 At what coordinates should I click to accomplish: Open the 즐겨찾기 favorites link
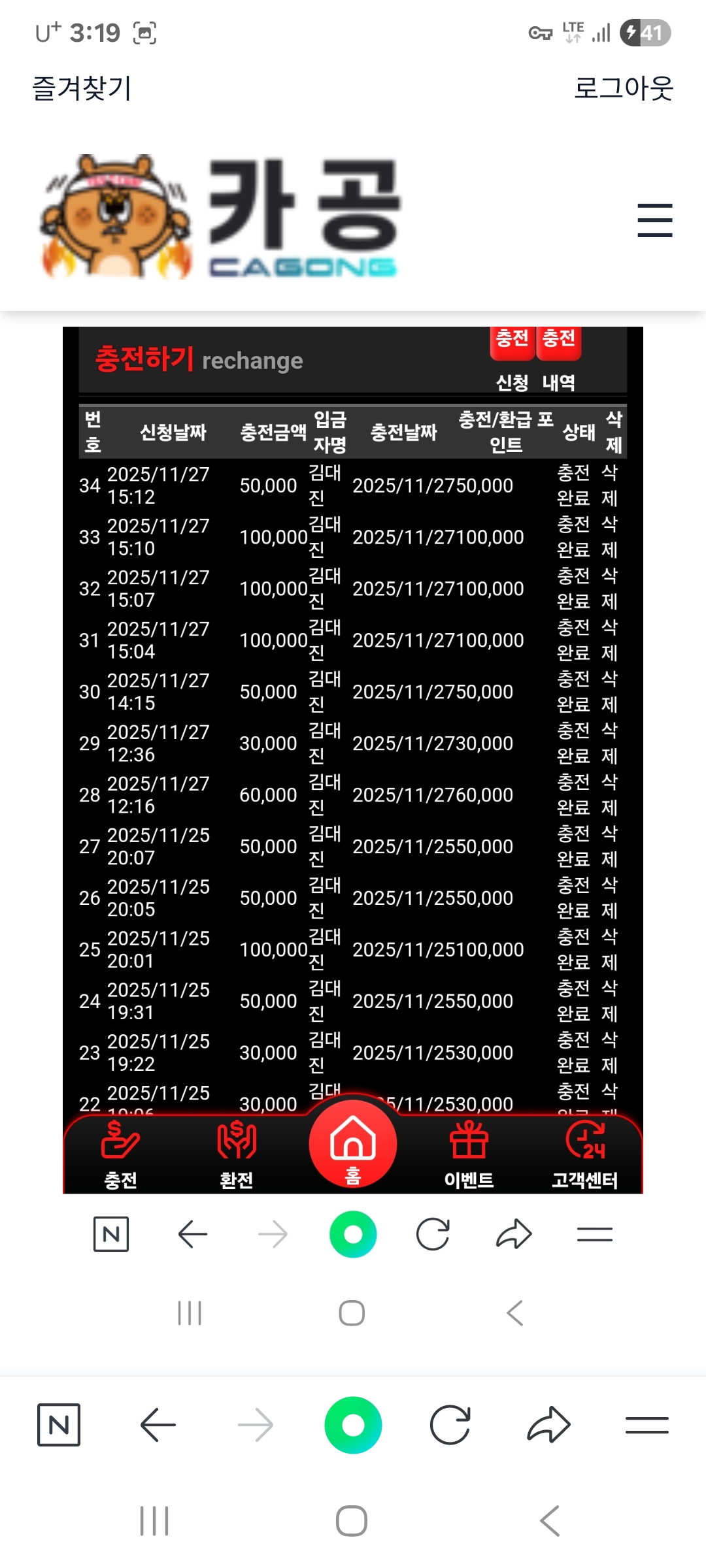tap(82, 88)
